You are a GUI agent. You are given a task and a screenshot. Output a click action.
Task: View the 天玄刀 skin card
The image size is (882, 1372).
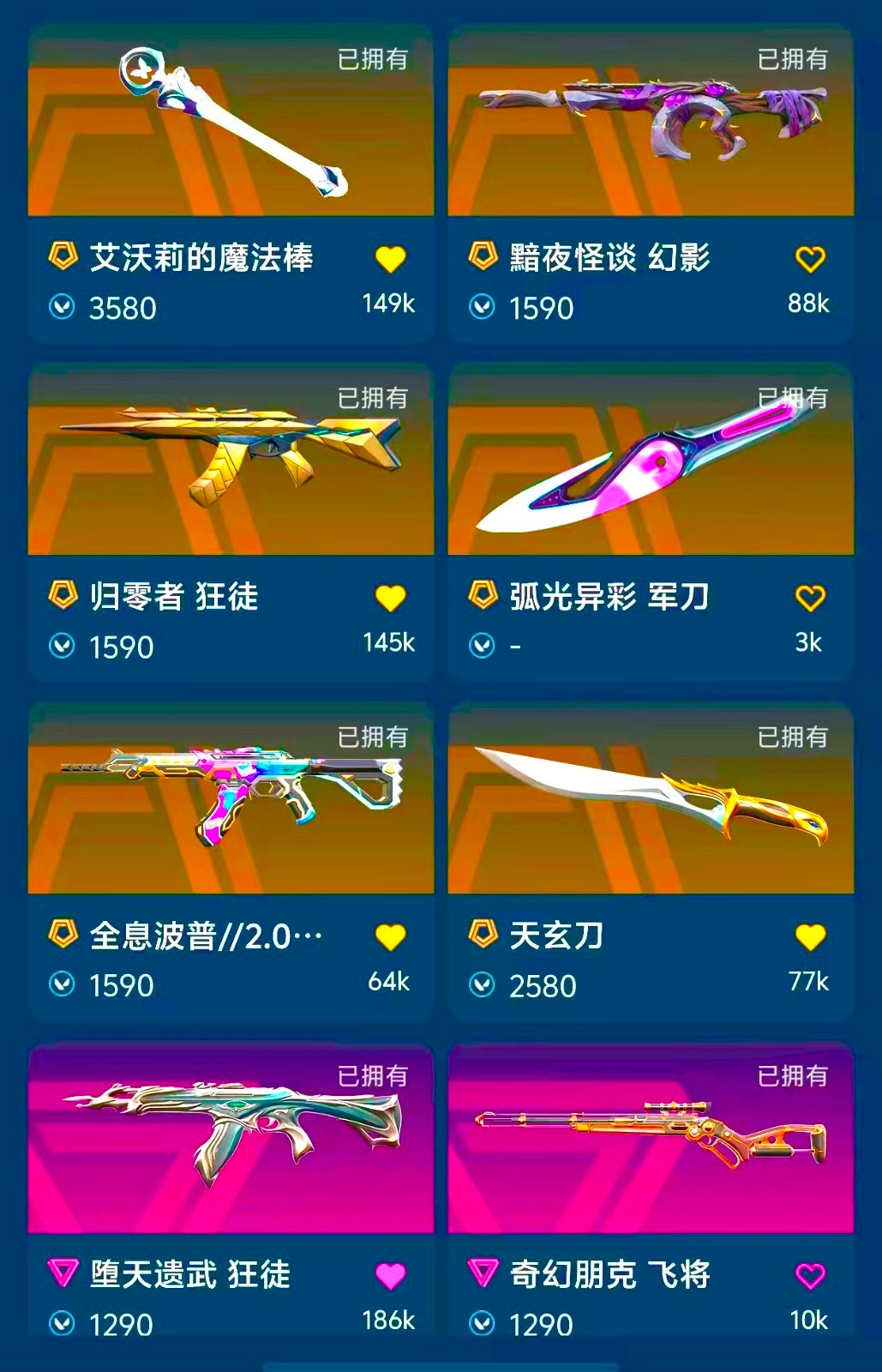[651, 862]
